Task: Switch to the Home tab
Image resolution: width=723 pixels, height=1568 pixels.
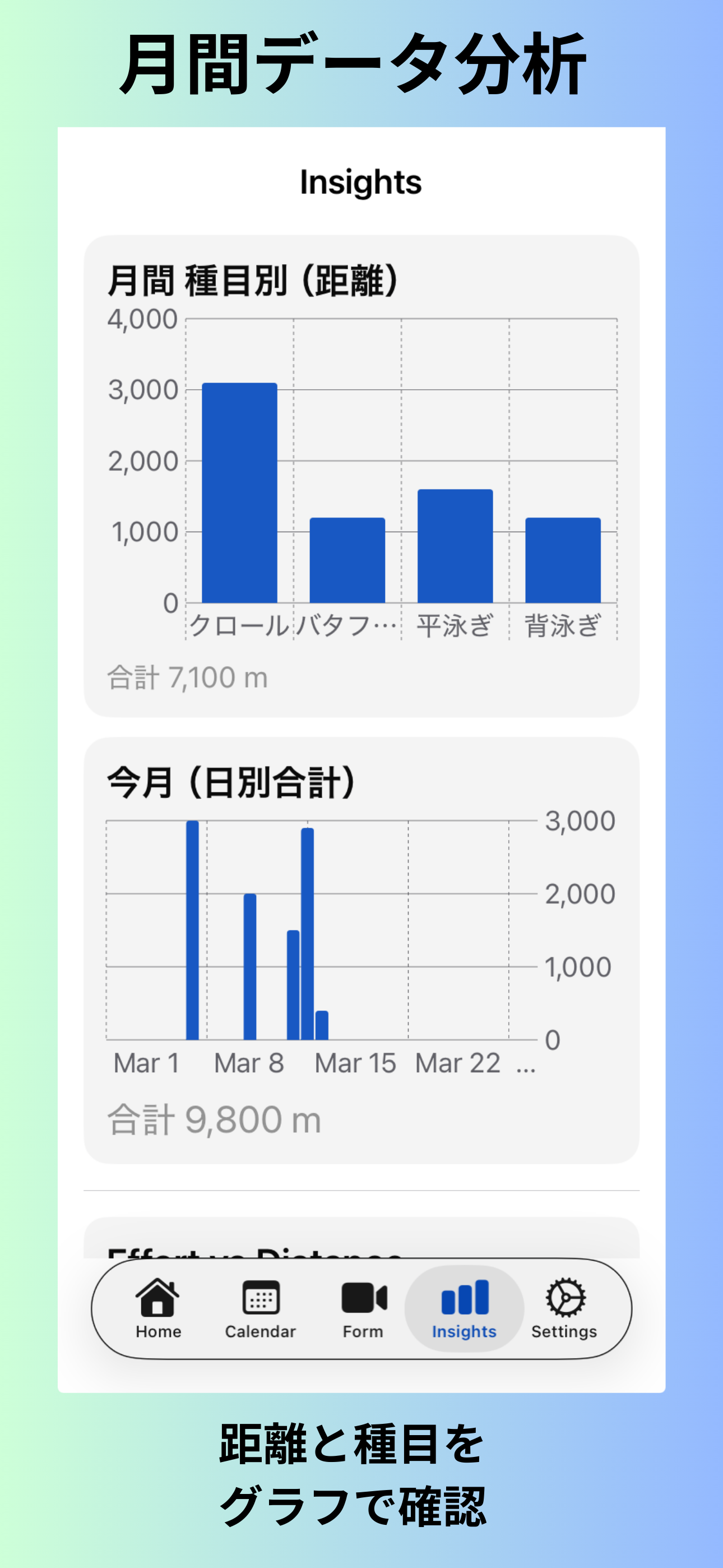Action: pyautogui.click(x=157, y=1315)
